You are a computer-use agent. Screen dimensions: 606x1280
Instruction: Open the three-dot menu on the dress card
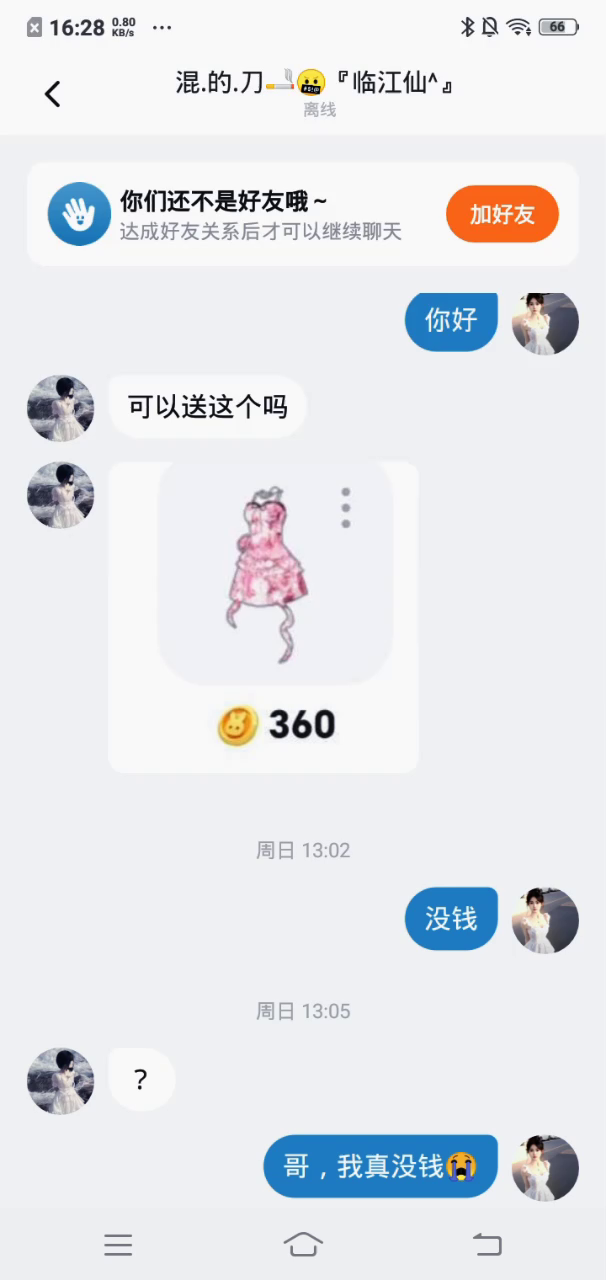click(x=346, y=508)
